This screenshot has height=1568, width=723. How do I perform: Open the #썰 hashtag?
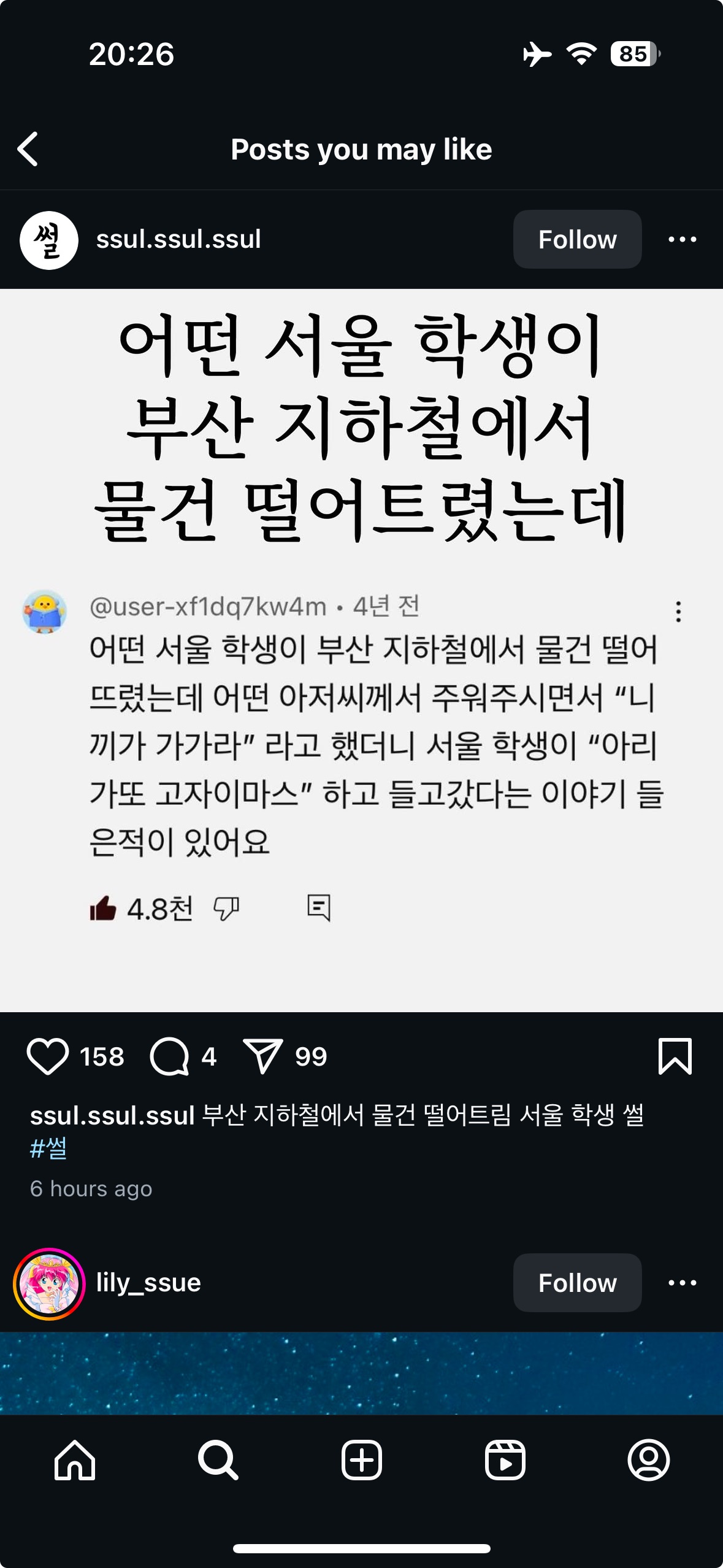click(48, 1148)
